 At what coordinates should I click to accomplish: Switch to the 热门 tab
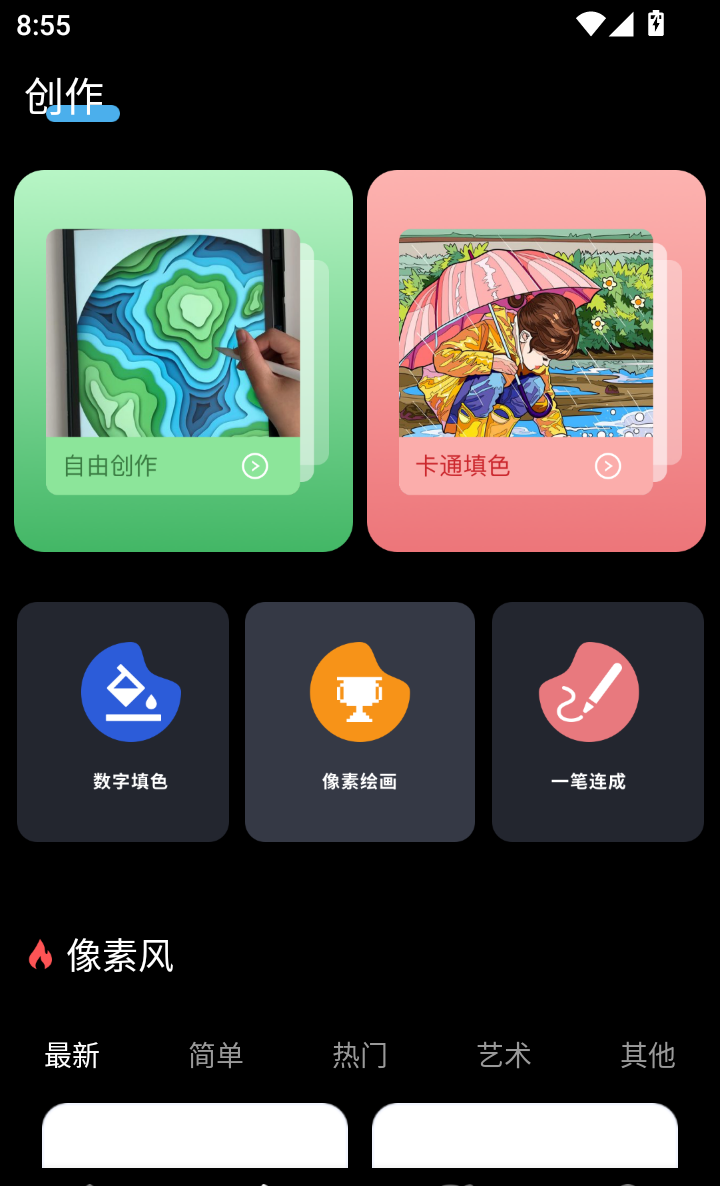360,1055
